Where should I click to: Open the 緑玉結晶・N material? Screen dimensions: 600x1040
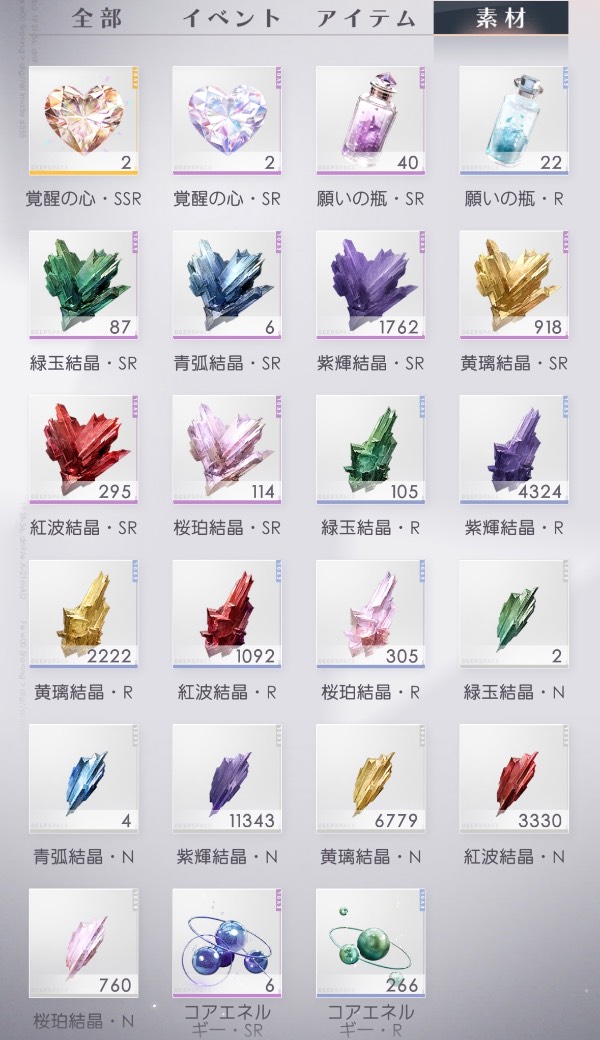coord(513,613)
